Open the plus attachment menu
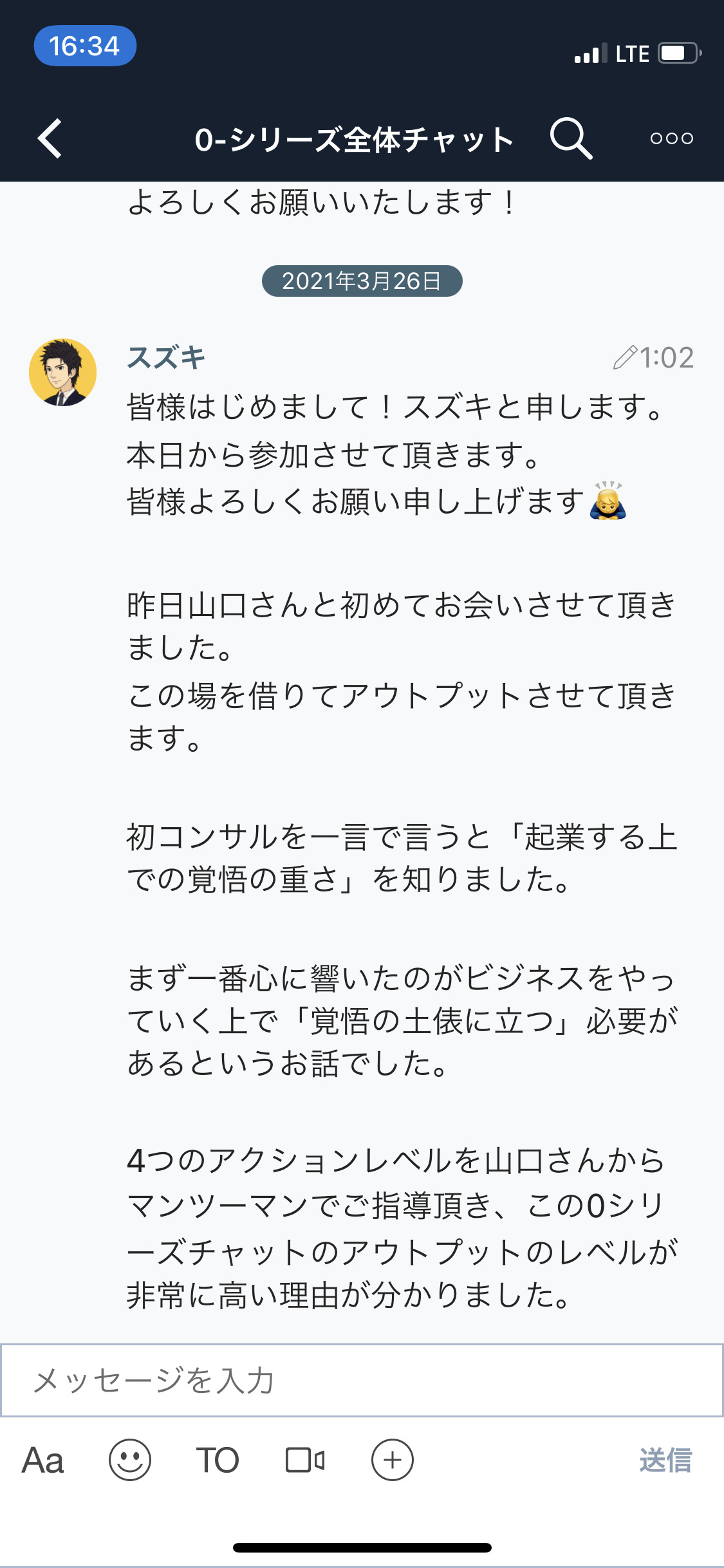 pos(393,1460)
